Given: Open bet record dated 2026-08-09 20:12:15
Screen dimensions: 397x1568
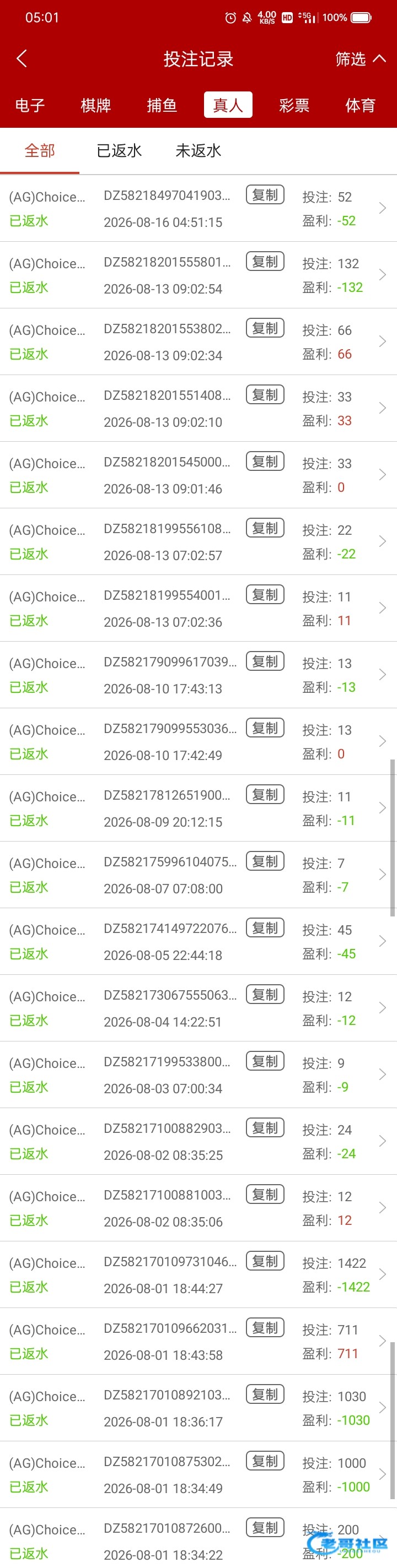Looking at the screenshot, I should pos(198,809).
